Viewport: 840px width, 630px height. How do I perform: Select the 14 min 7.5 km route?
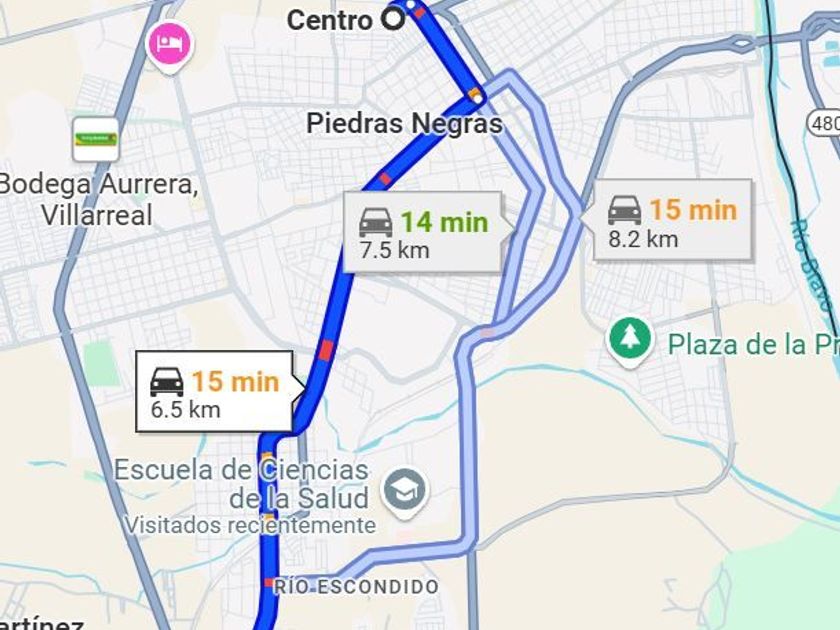pyautogui.click(x=423, y=232)
